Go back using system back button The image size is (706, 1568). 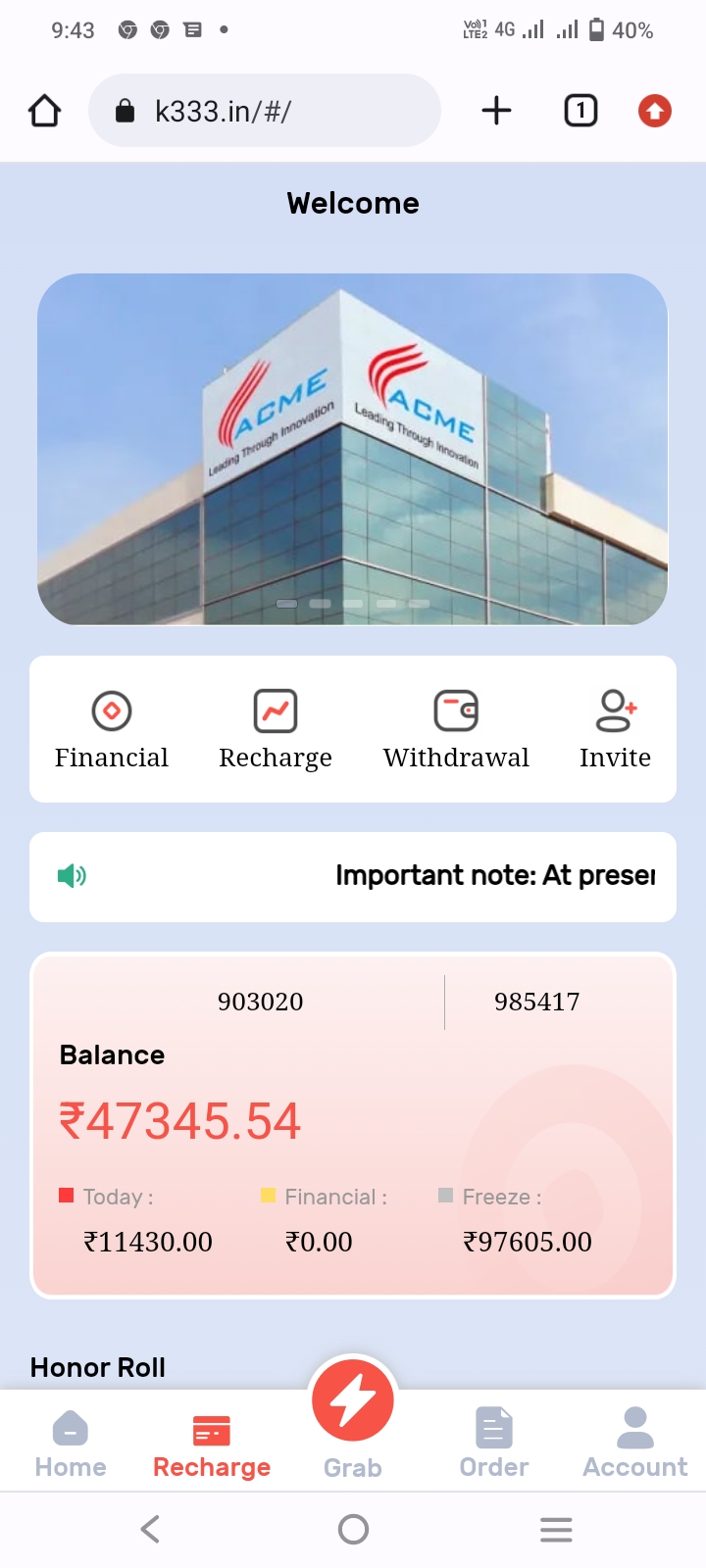tap(150, 1529)
